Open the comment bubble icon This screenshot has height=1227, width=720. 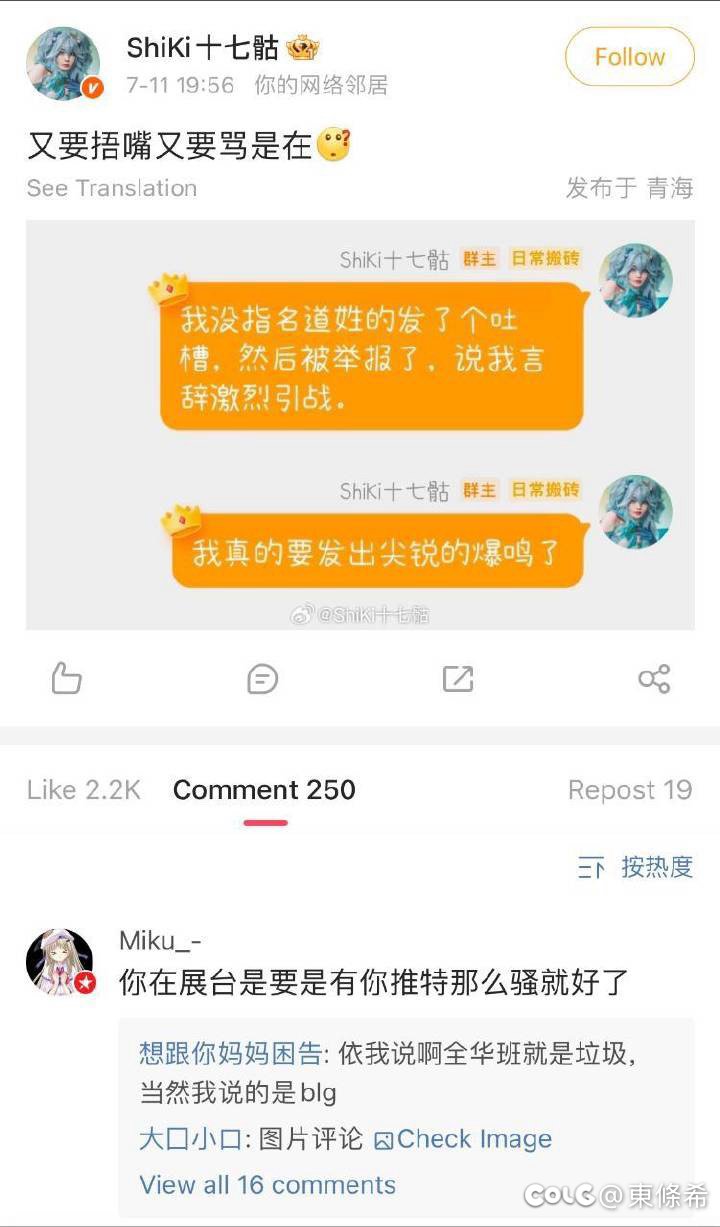(262, 679)
